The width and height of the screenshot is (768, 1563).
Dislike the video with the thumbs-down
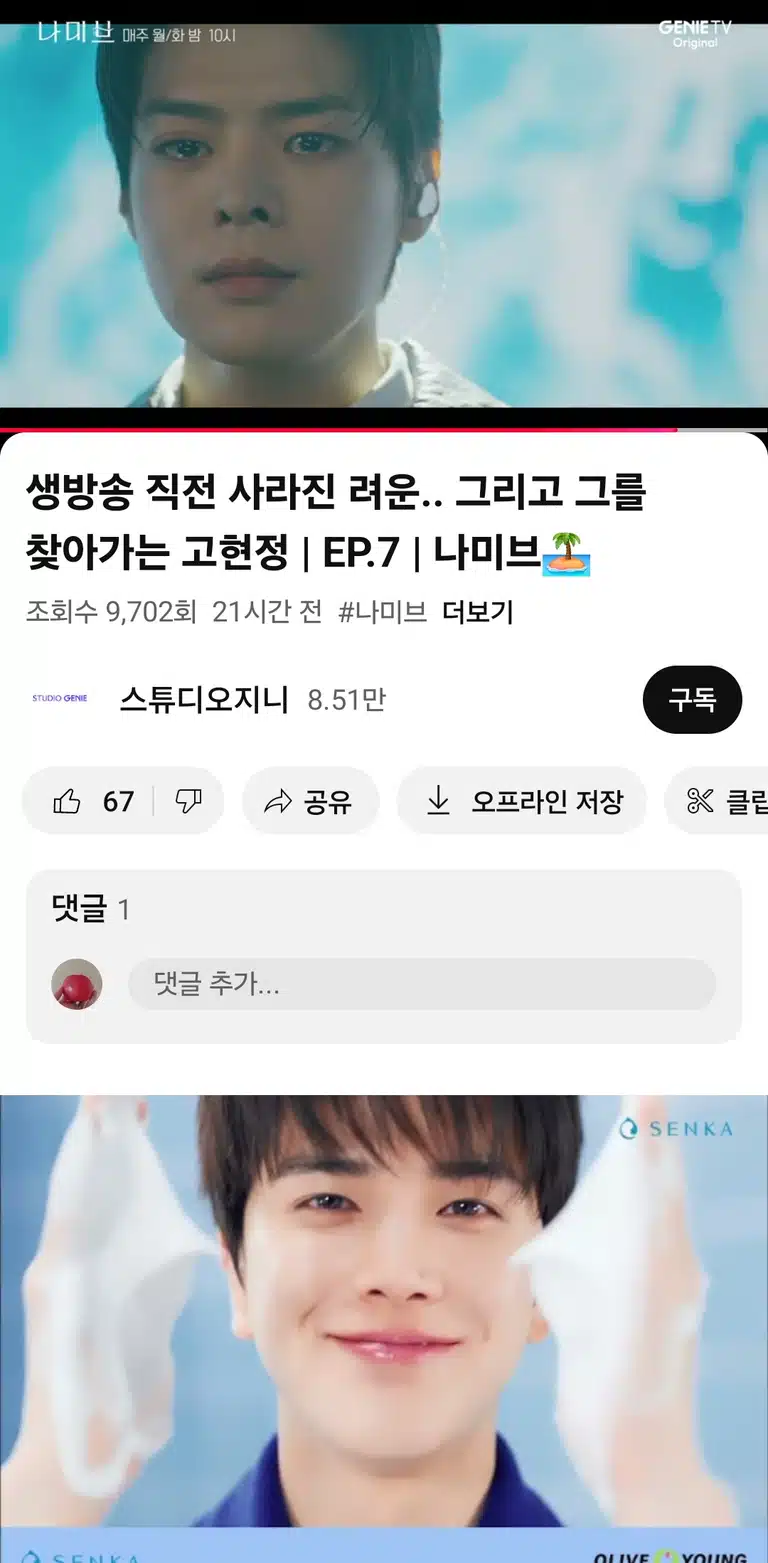pos(188,801)
